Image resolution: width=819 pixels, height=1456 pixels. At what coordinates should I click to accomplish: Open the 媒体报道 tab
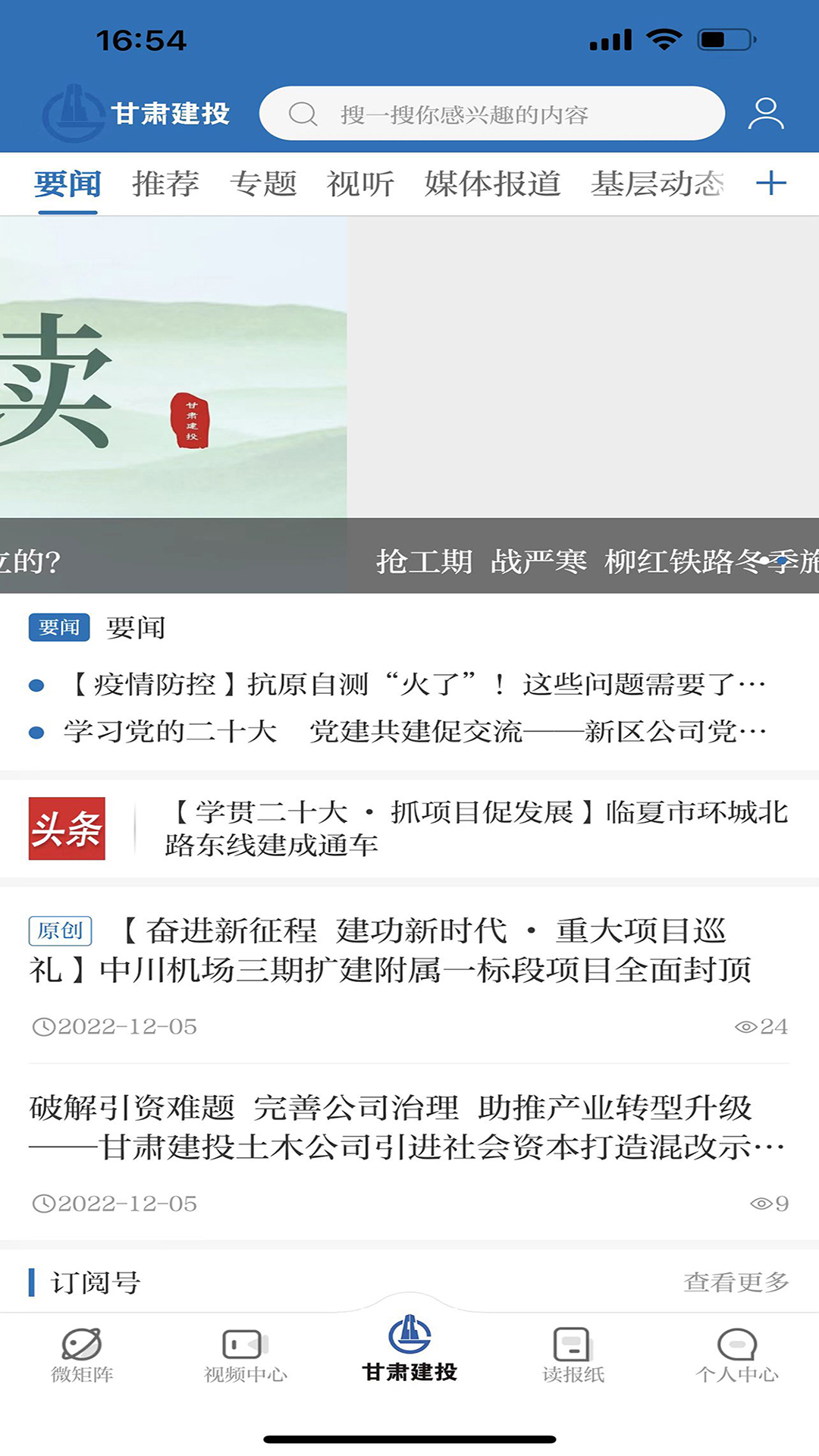tap(492, 184)
